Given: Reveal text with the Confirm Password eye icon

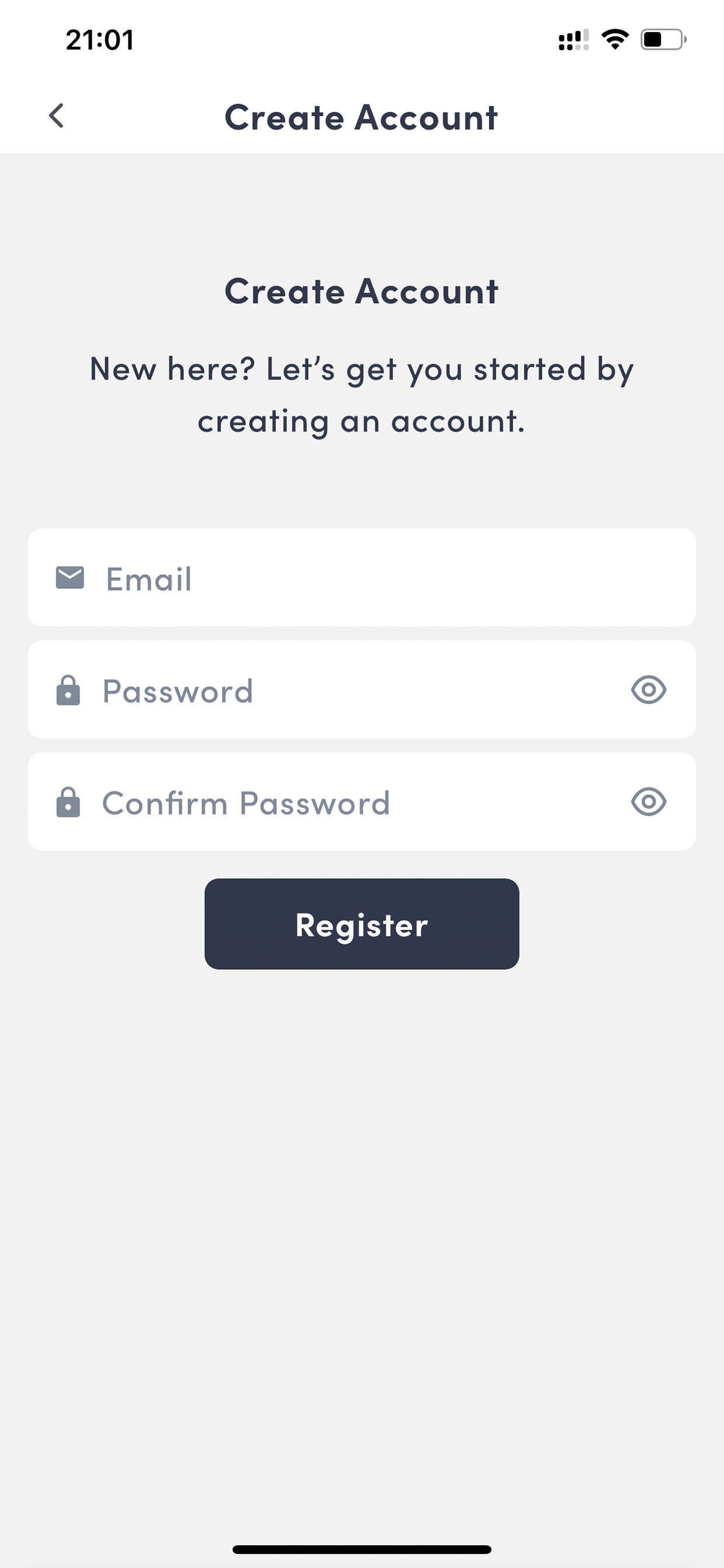Looking at the screenshot, I should pos(649,802).
